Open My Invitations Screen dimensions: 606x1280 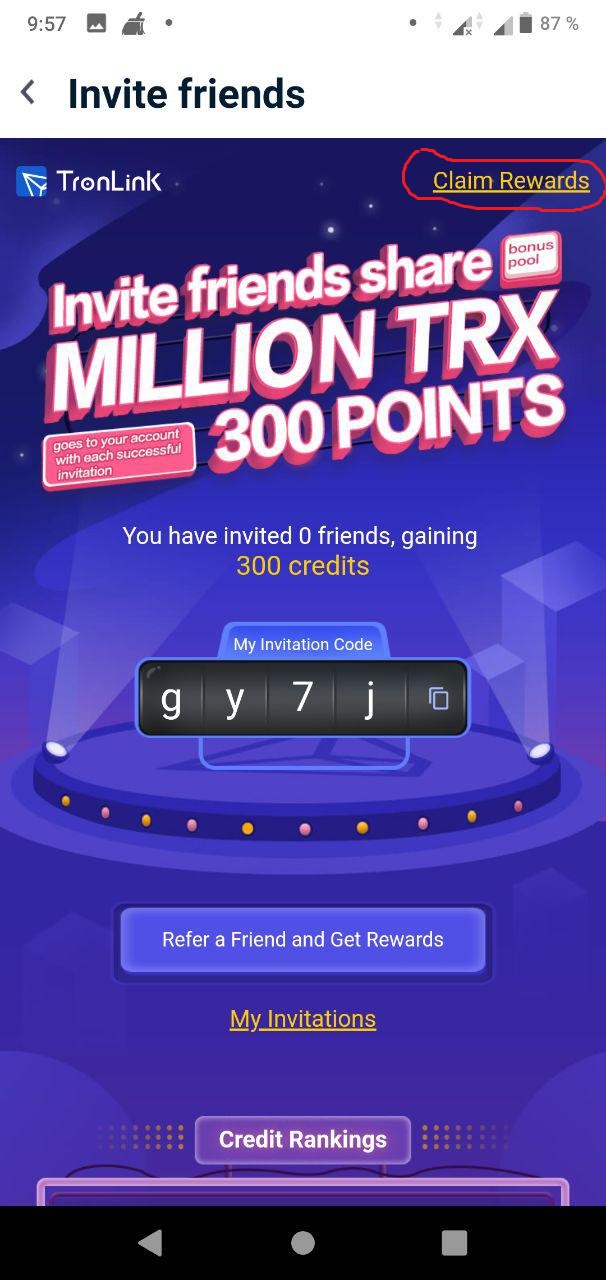pyautogui.click(x=303, y=1019)
